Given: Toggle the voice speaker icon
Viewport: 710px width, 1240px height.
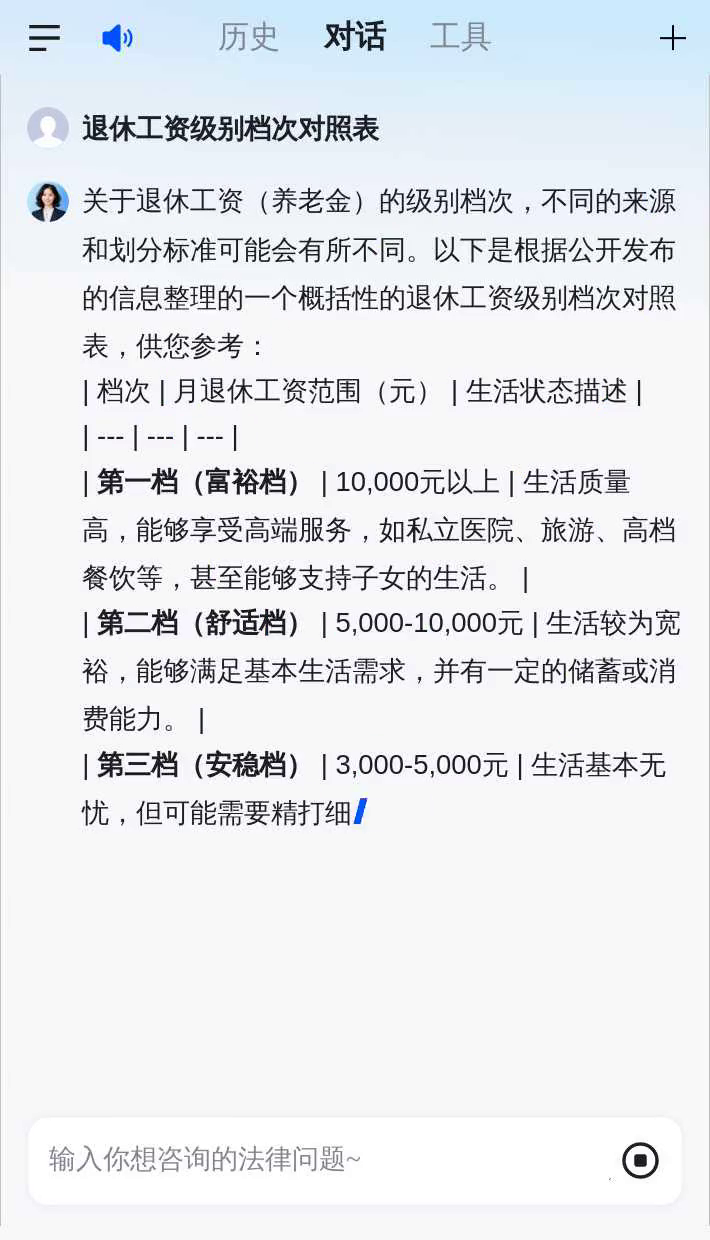Looking at the screenshot, I should click(x=117, y=38).
